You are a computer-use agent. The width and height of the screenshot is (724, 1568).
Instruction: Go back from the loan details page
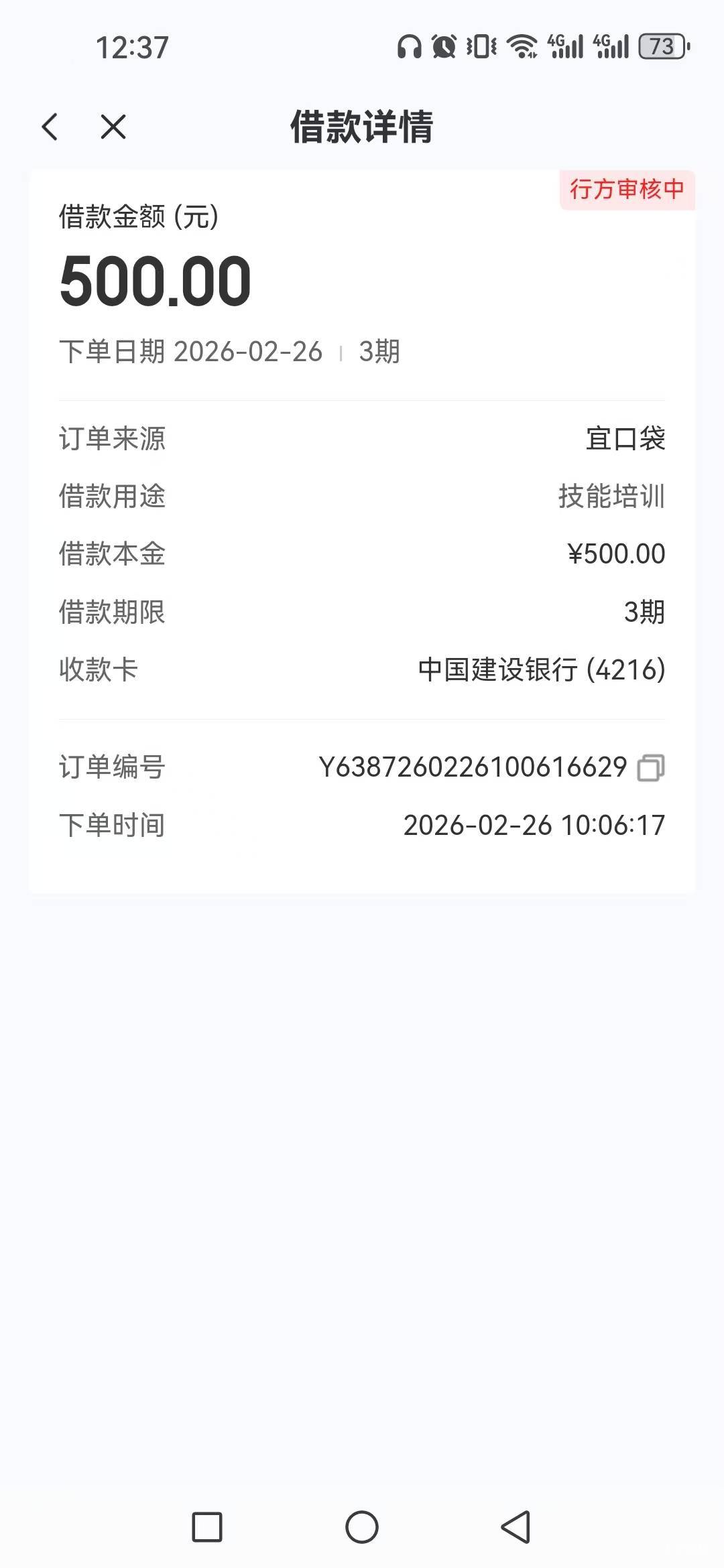[50, 127]
